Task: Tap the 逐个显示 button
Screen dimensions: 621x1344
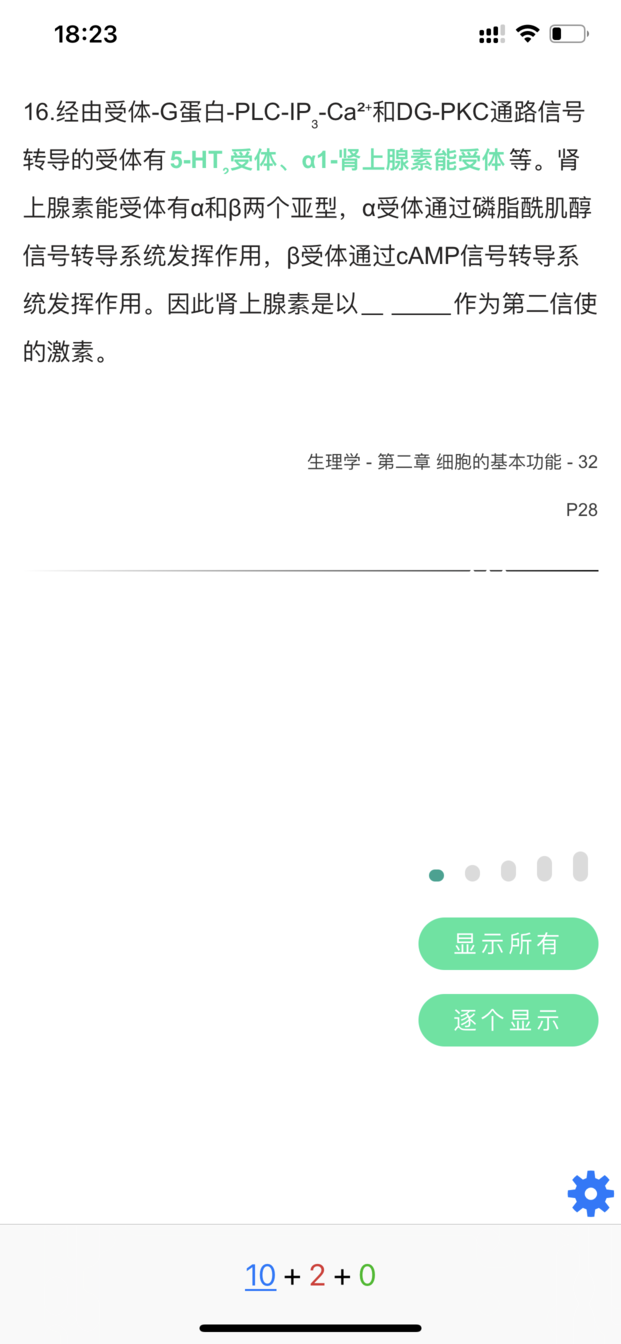Action: tap(508, 1020)
